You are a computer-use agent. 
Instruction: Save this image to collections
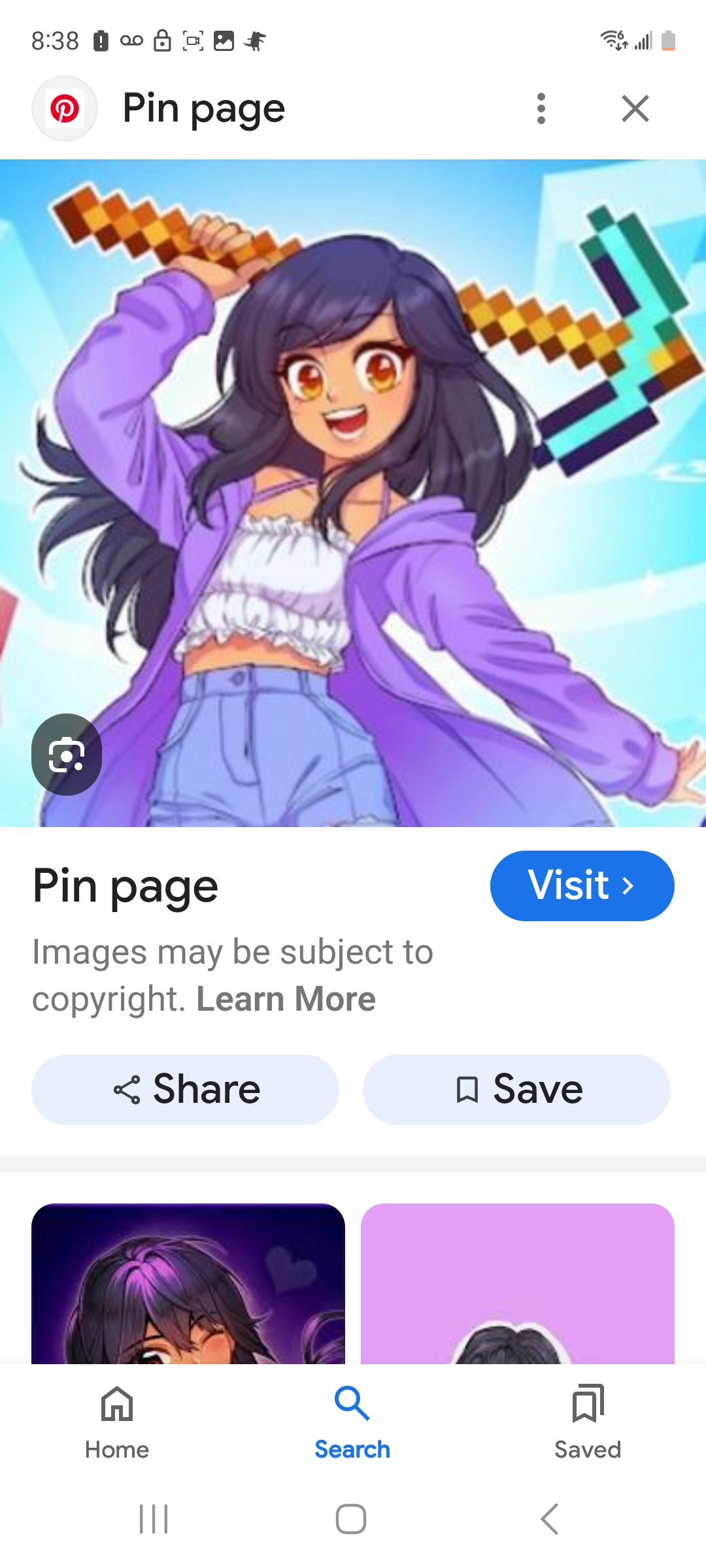[x=516, y=1089]
